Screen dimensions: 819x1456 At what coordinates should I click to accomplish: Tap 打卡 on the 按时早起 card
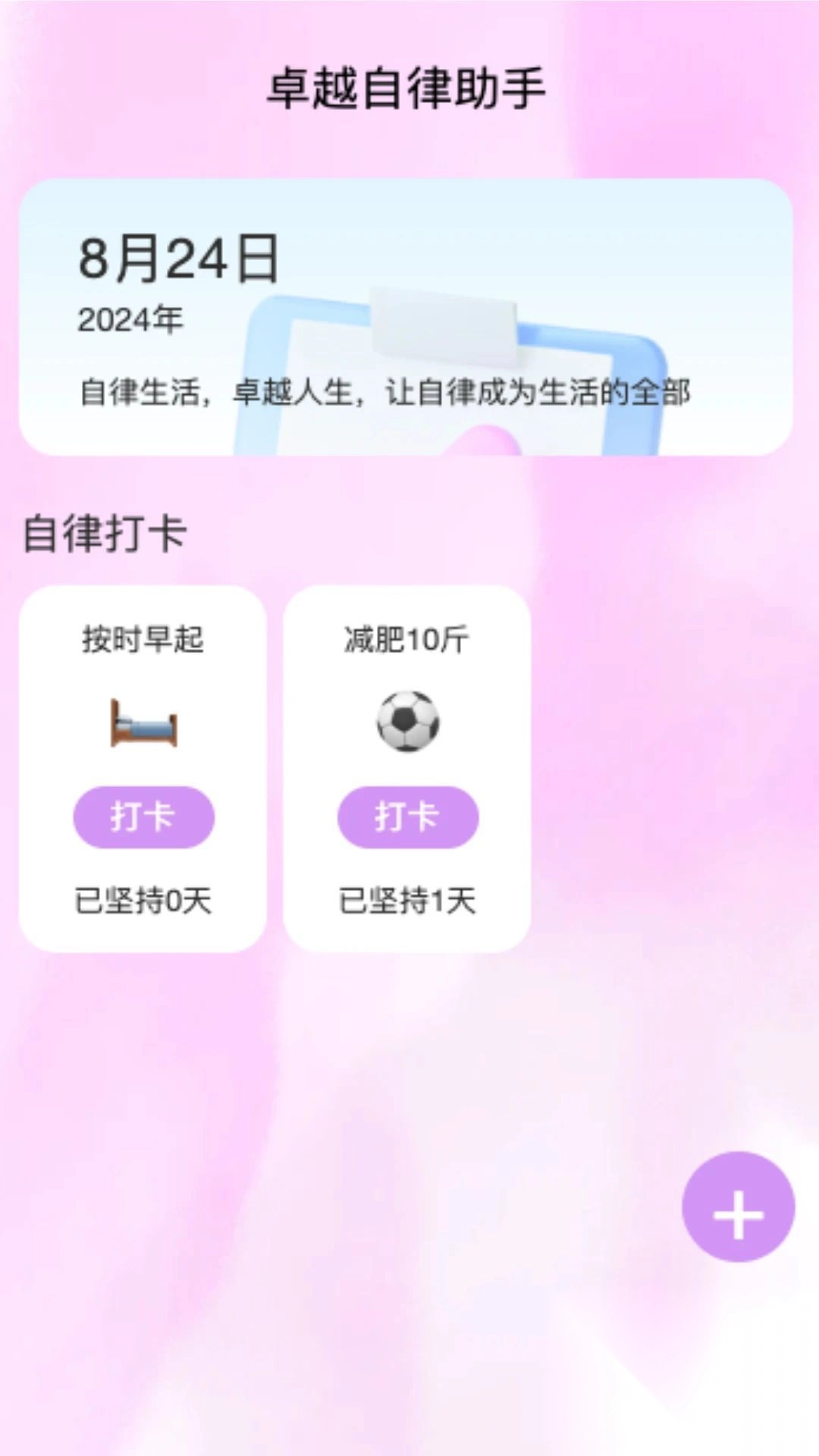click(143, 817)
